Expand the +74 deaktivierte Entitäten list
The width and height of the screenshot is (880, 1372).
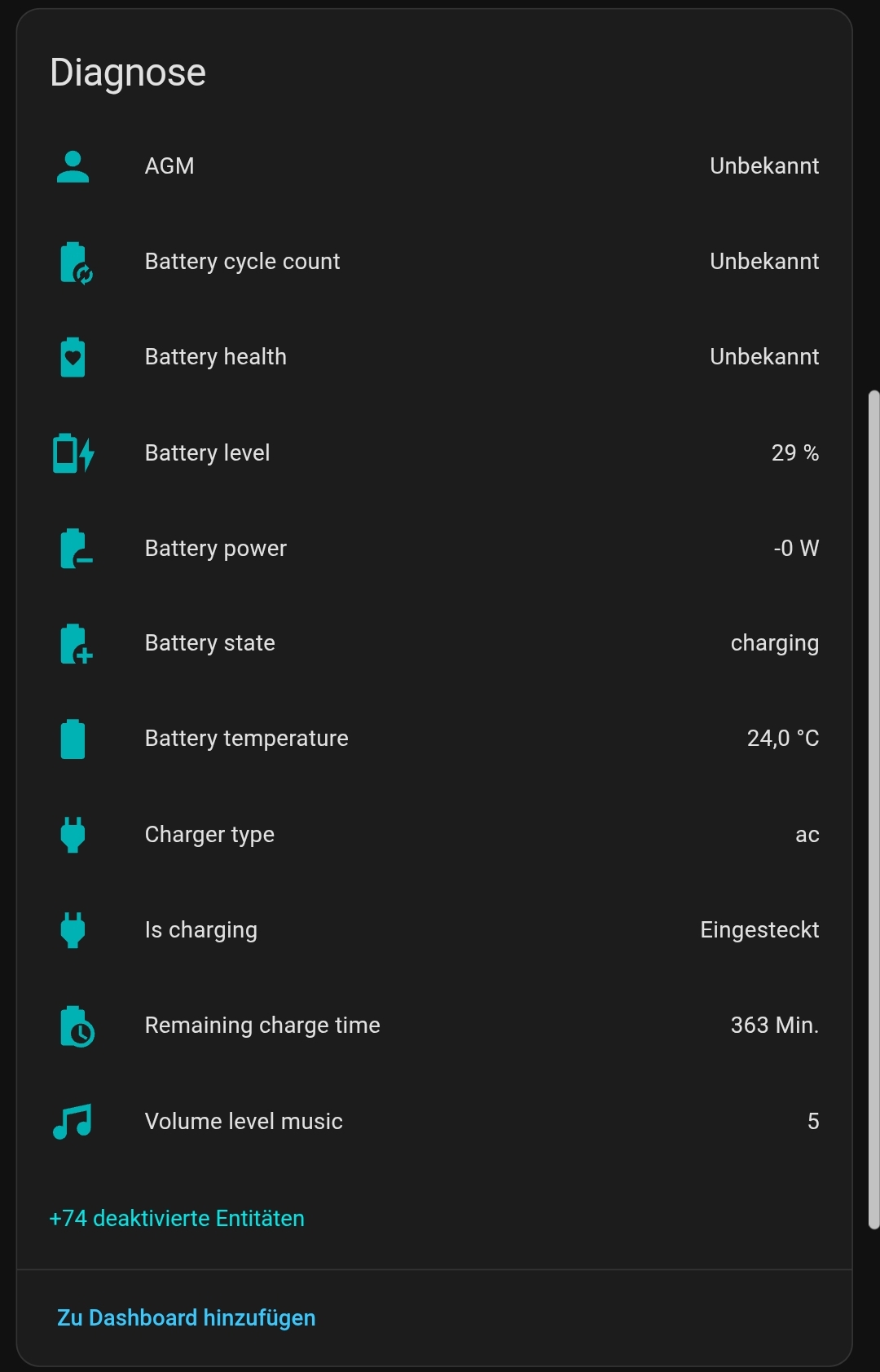click(x=177, y=1218)
